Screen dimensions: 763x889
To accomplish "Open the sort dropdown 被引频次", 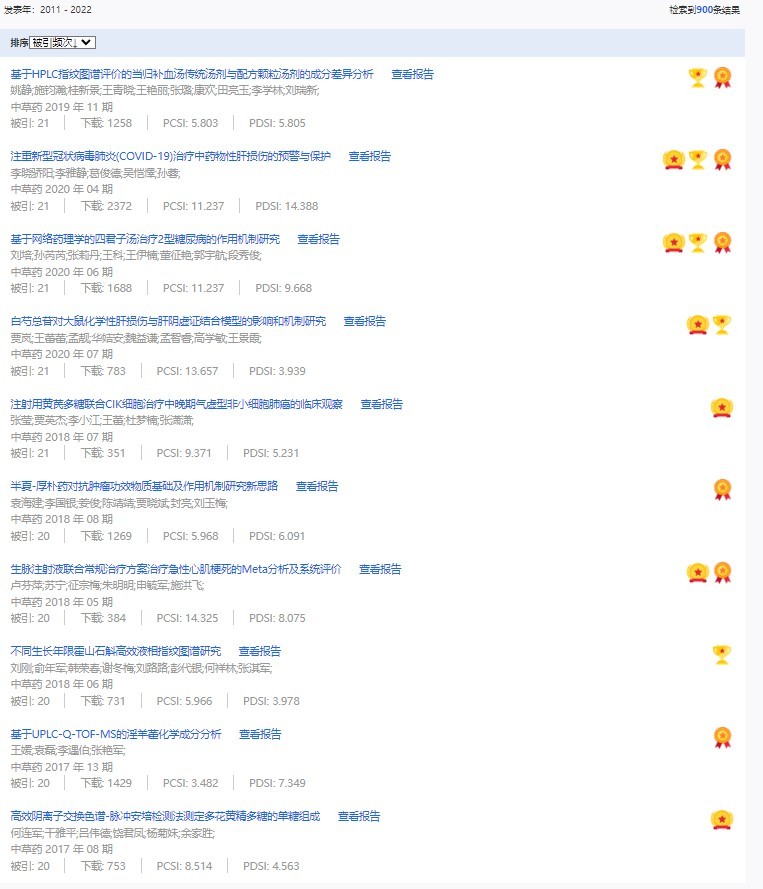I will click(62, 42).
